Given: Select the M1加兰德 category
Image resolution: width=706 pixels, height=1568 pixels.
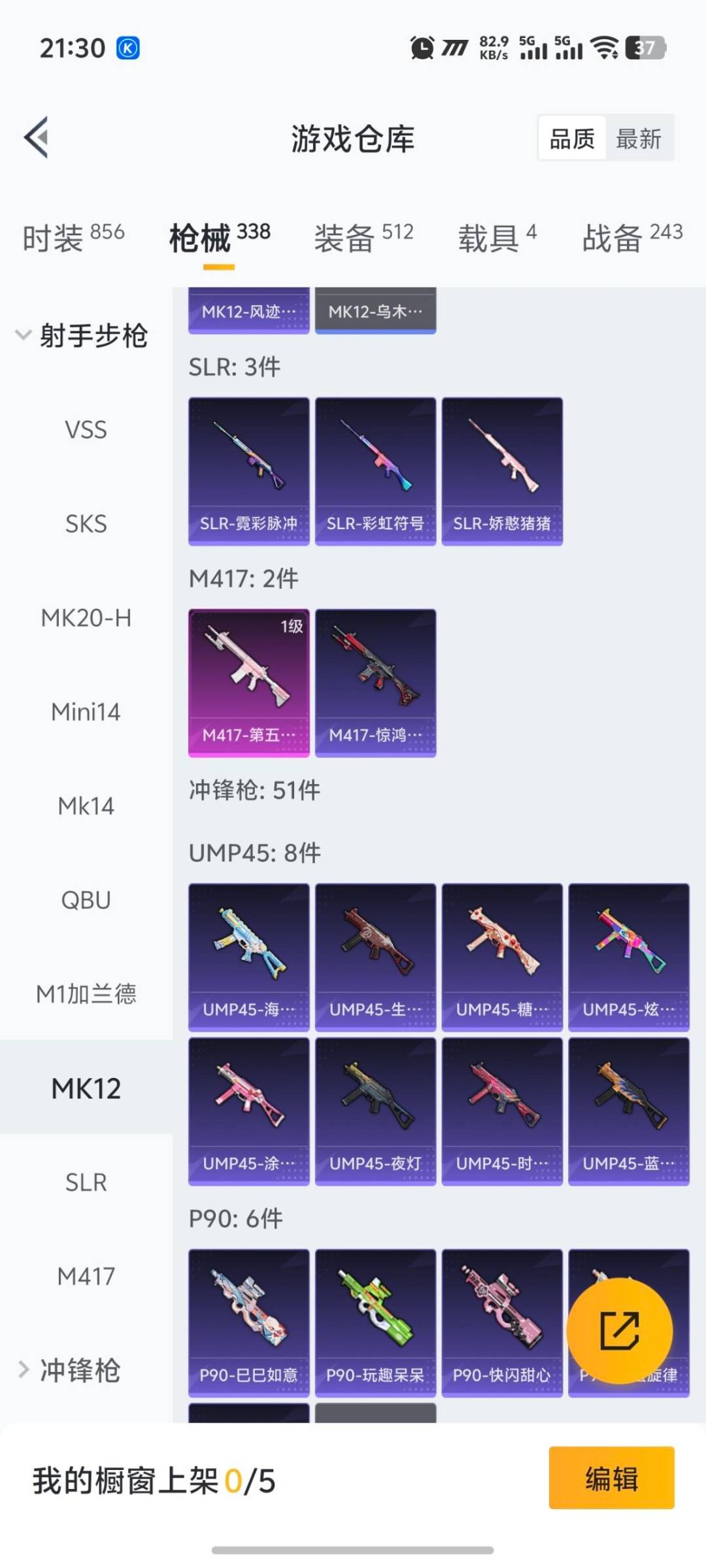Looking at the screenshot, I should coord(85,994).
